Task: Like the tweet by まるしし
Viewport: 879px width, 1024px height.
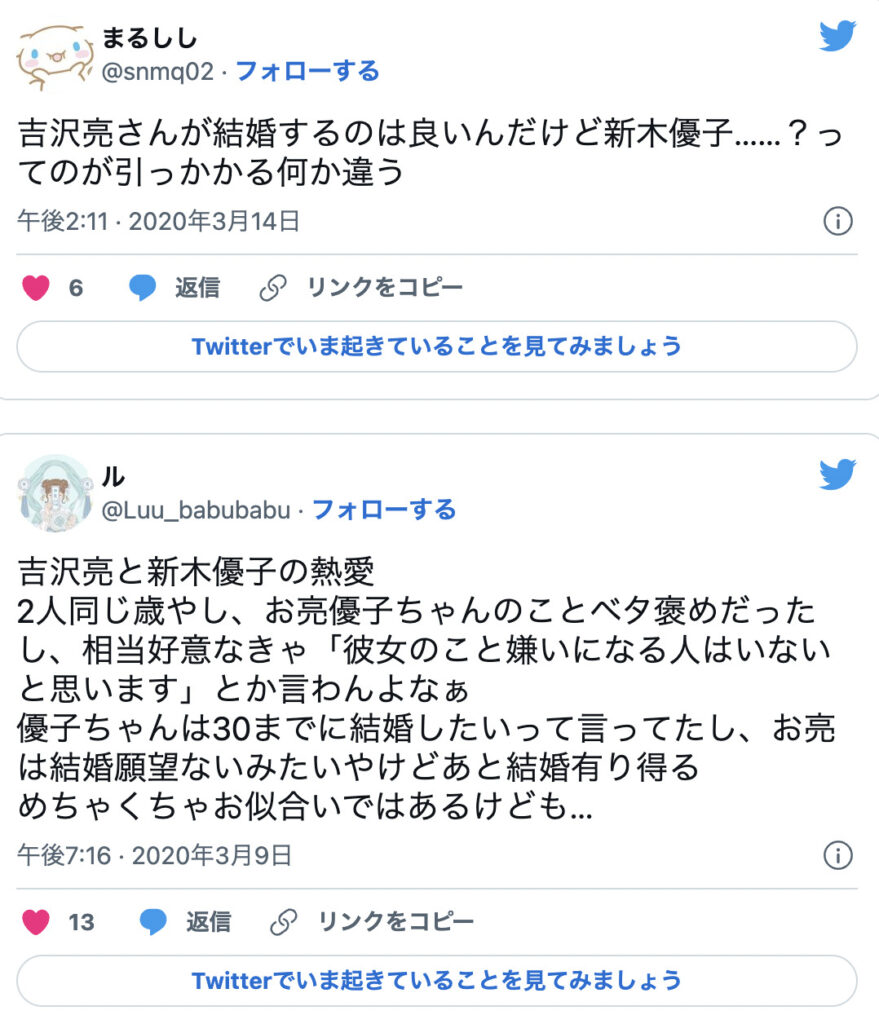Action: point(36,289)
